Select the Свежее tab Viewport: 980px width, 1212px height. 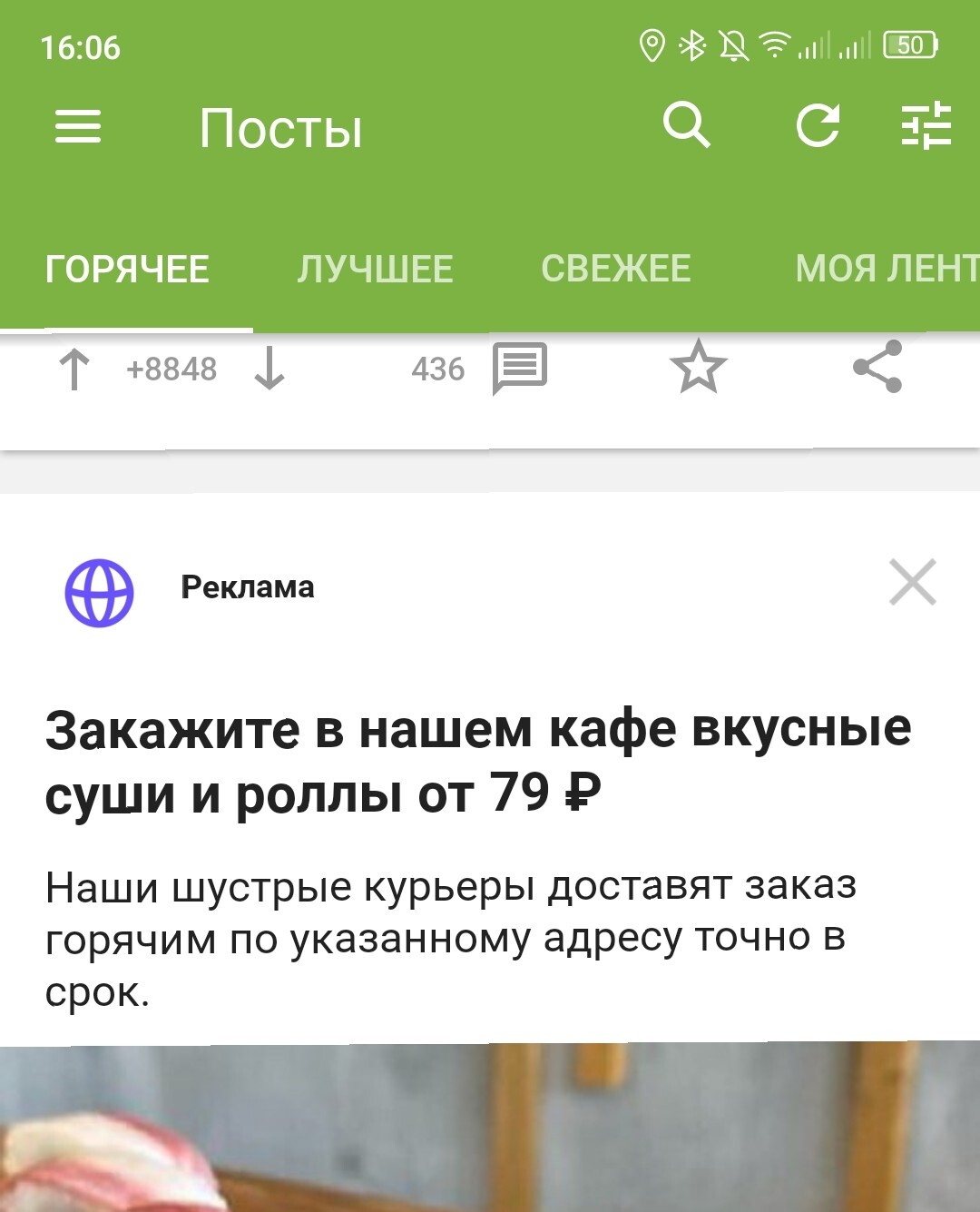[616, 270]
